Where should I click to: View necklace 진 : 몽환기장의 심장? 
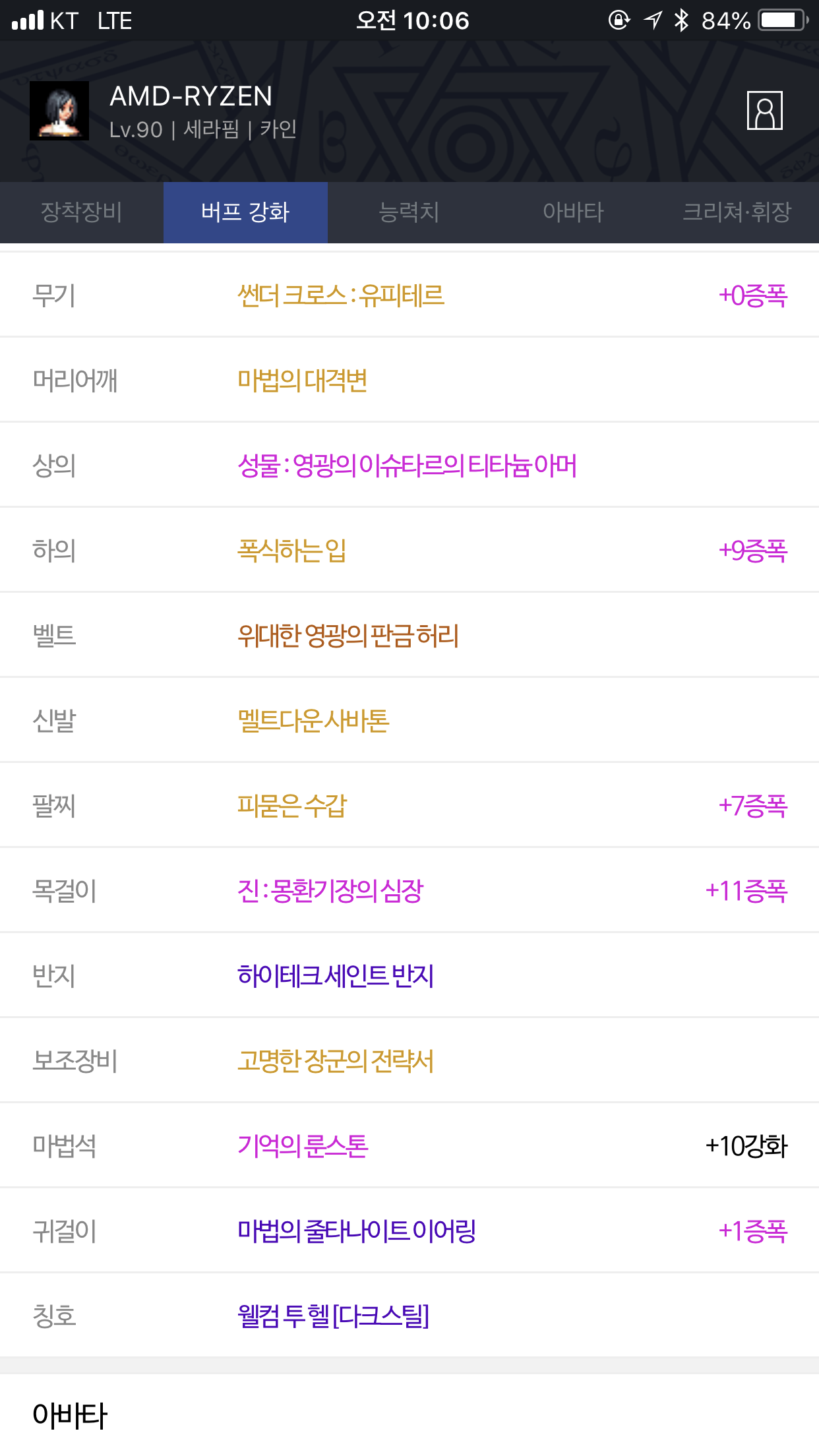[x=330, y=891]
